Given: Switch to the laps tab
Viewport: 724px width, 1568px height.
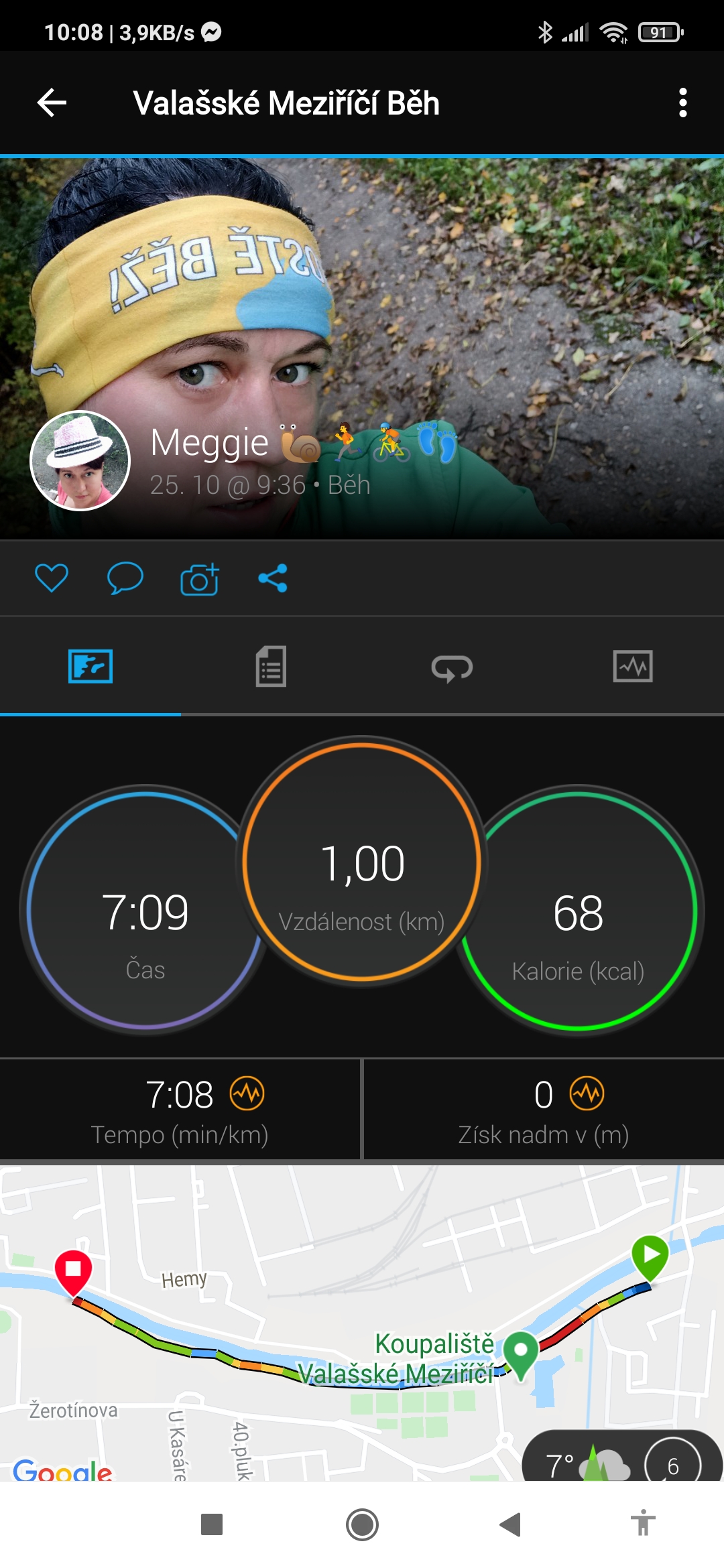Looking at the screenshot, I should [x=452, y=667].
